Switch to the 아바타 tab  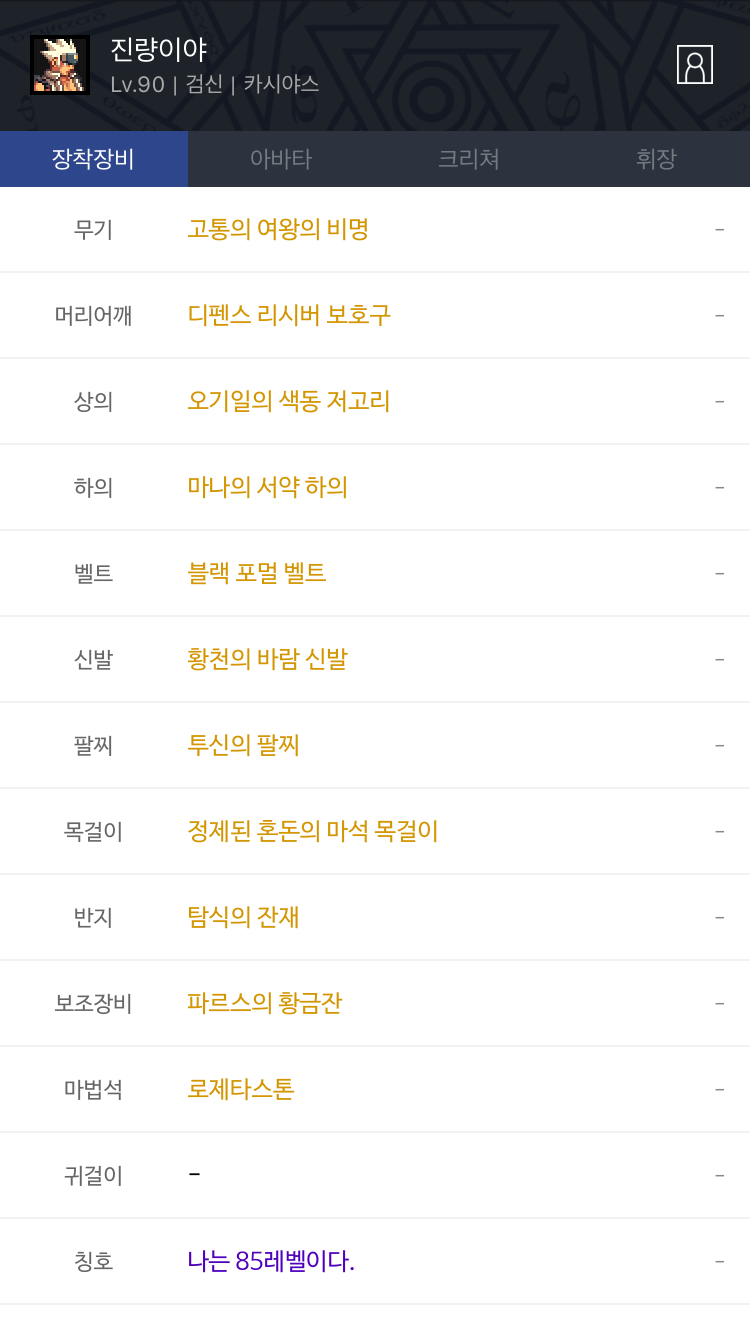coord(281,159)
